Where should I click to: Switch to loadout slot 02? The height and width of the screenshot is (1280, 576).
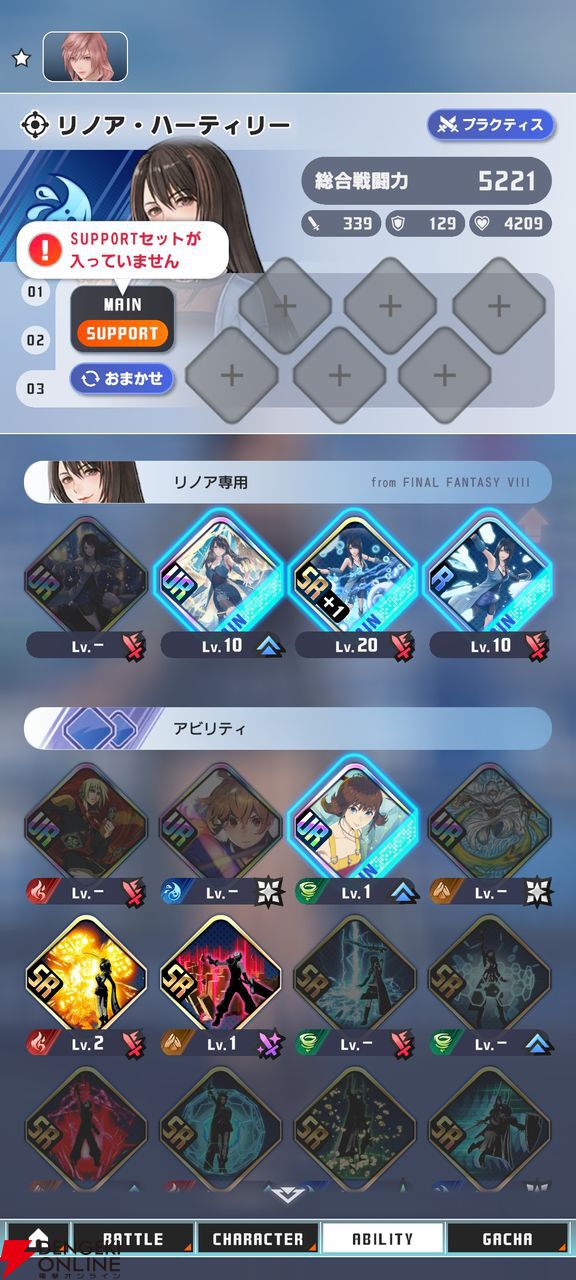pyautogui.click(x=35, y=340)
